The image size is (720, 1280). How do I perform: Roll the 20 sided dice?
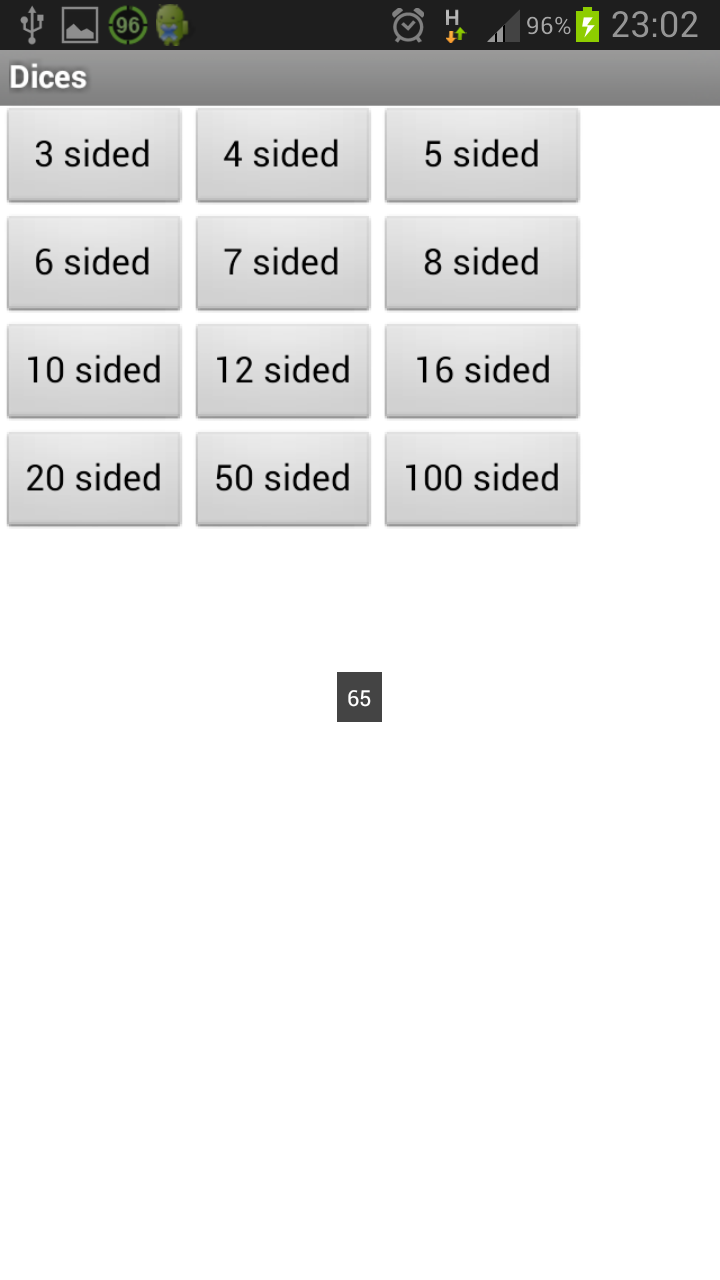pos(94,479)
